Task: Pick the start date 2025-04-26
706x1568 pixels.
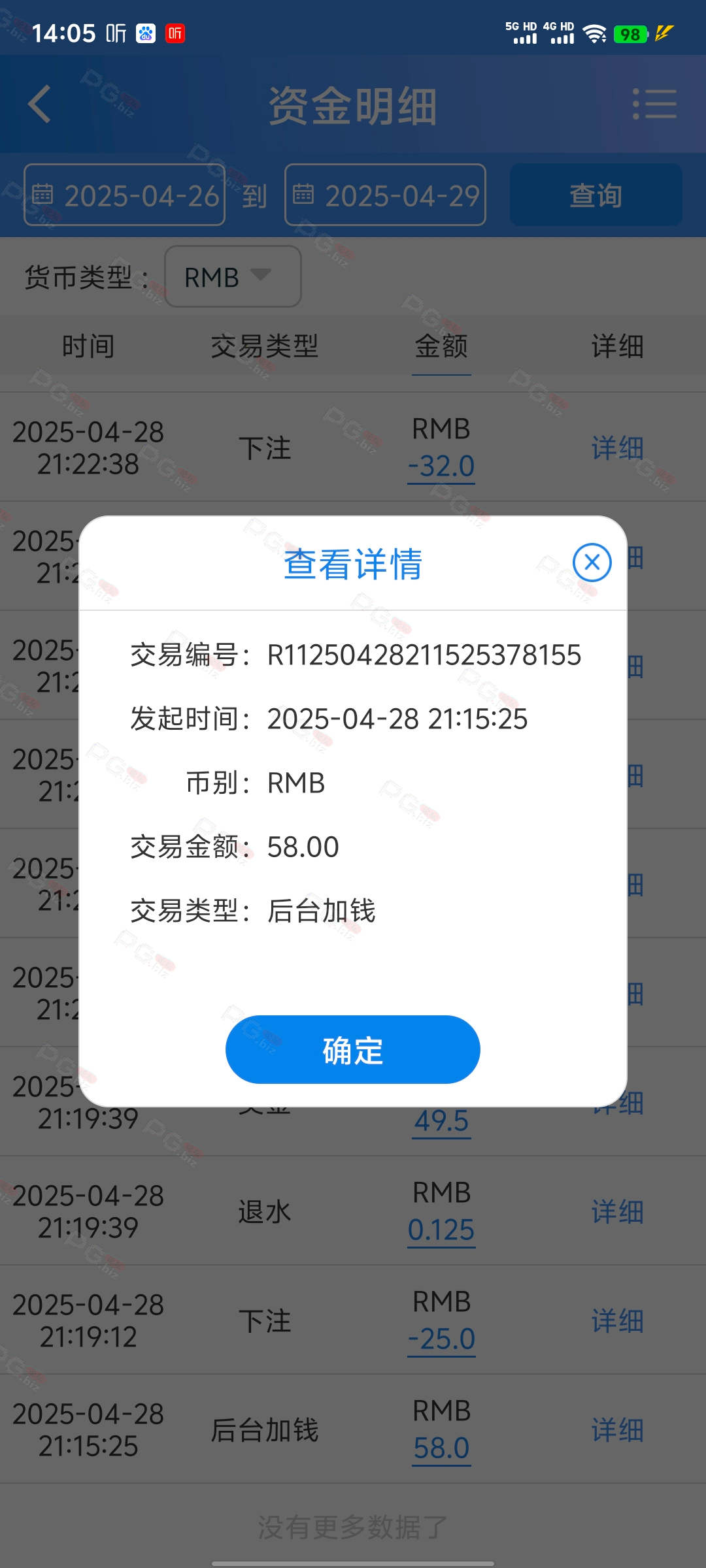Action: (x=125, y=195)
